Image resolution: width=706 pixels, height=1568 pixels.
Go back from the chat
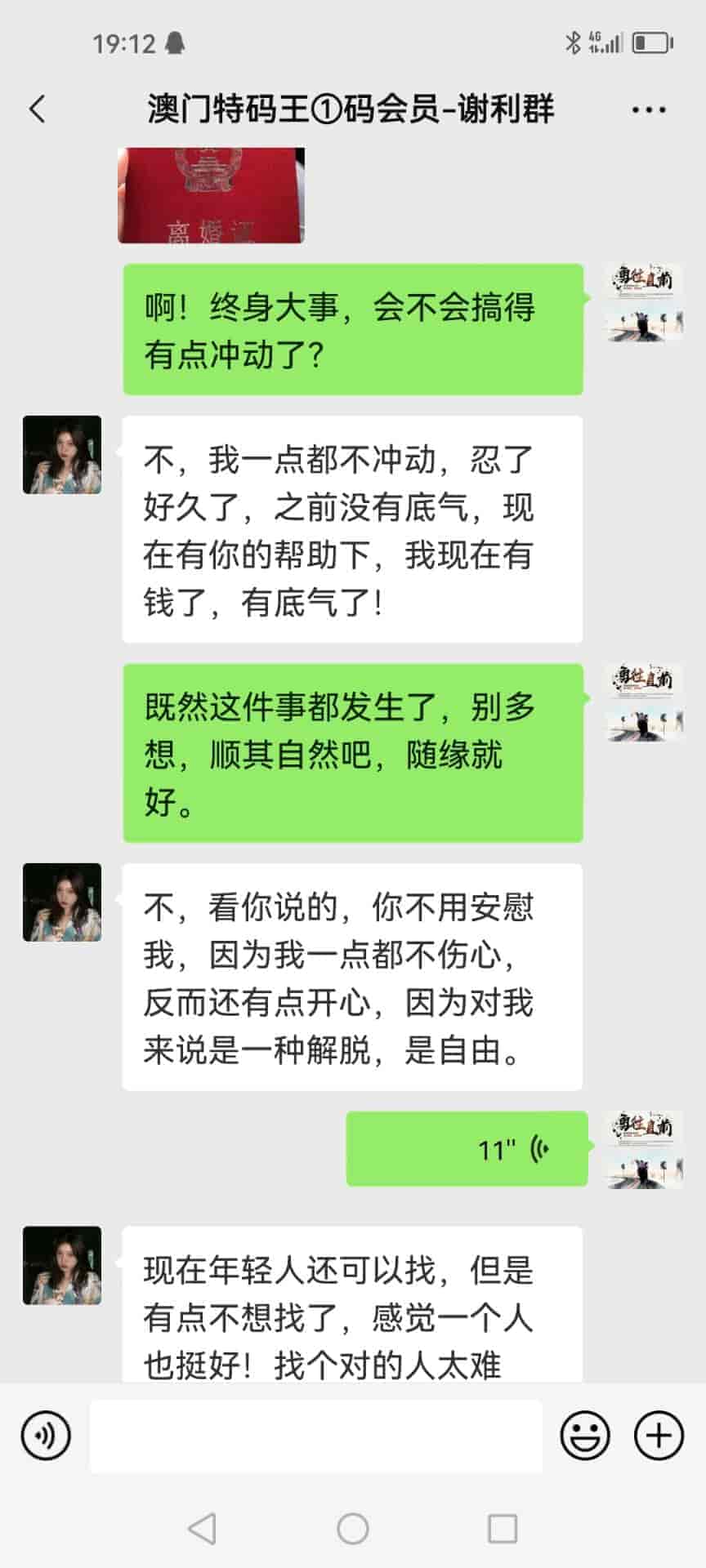(x=38, y=109)
